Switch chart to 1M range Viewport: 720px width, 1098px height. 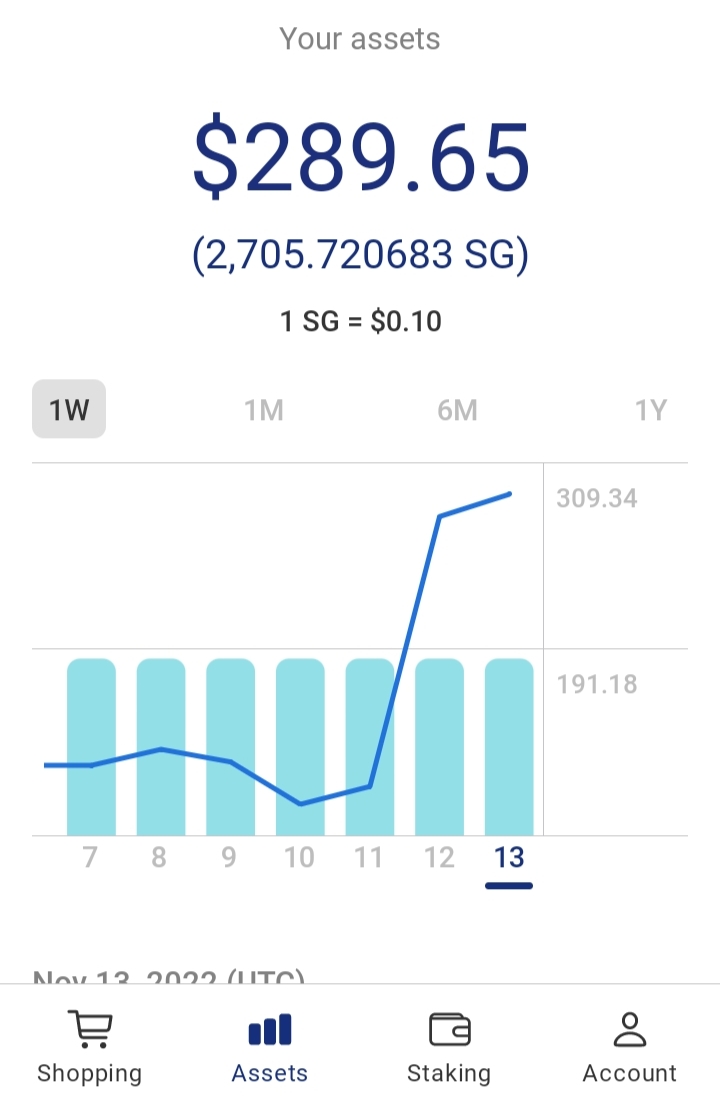[x=263, y=410]
